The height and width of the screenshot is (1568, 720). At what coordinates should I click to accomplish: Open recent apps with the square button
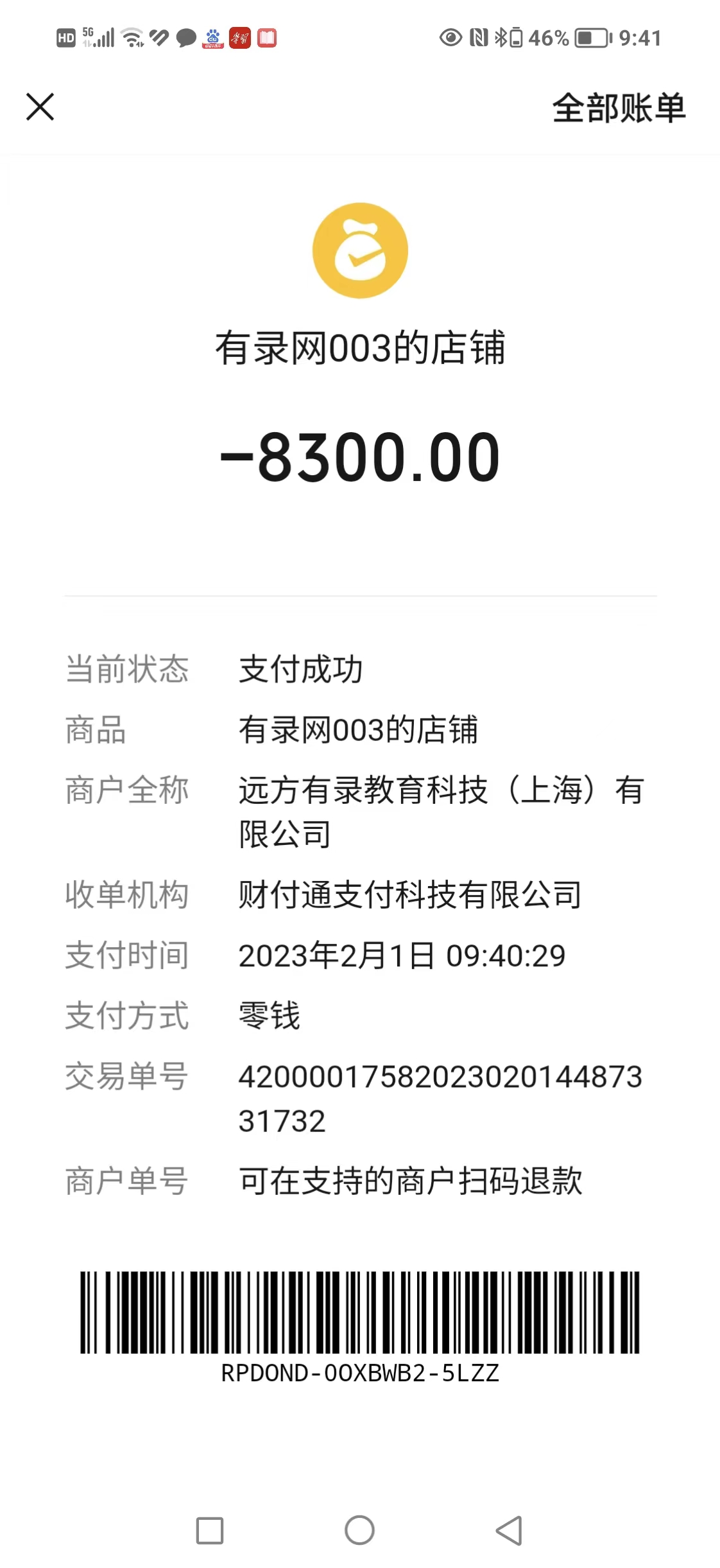pos(210,1531)
